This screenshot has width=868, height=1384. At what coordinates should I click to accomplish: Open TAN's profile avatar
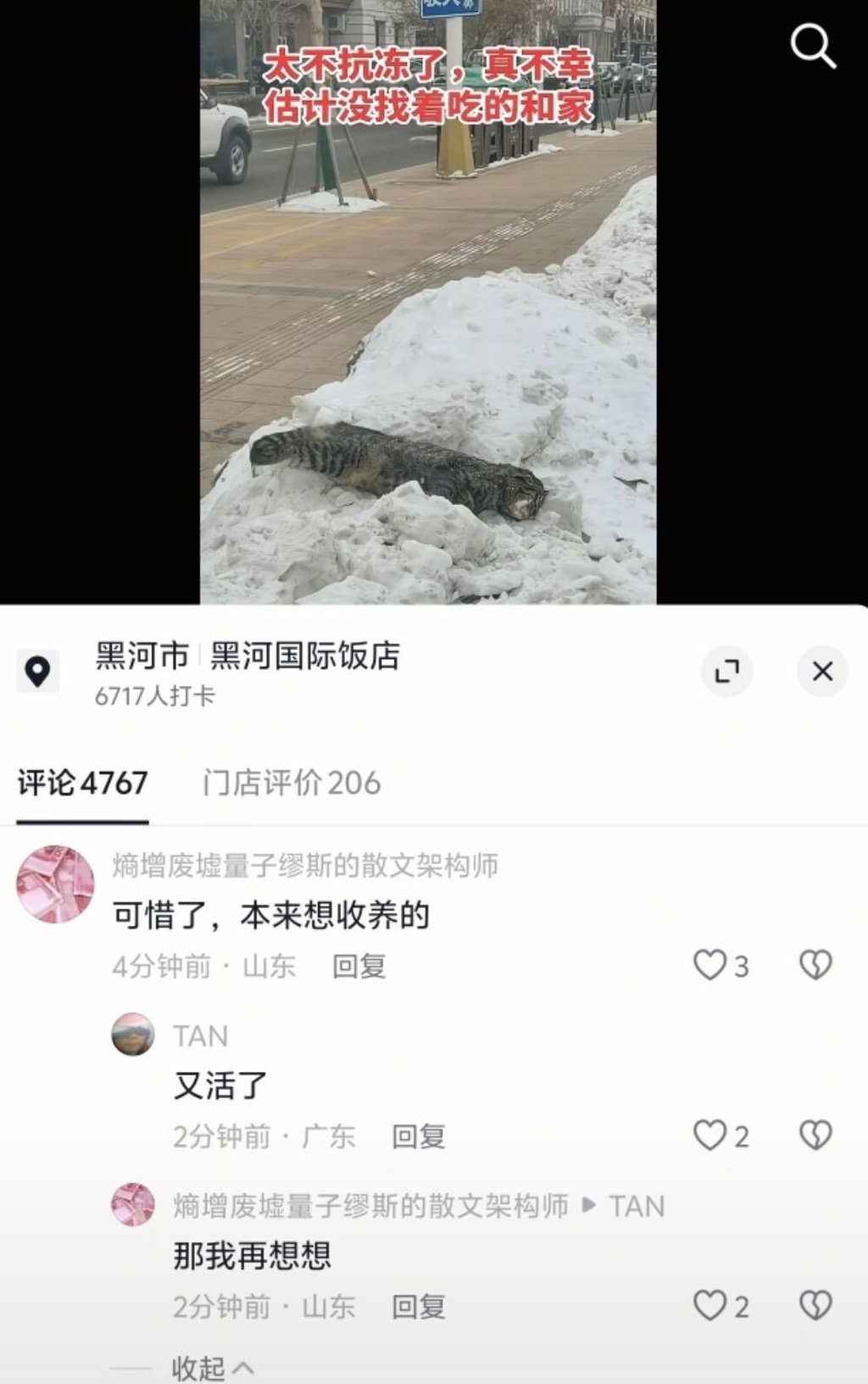[133, 1035]
